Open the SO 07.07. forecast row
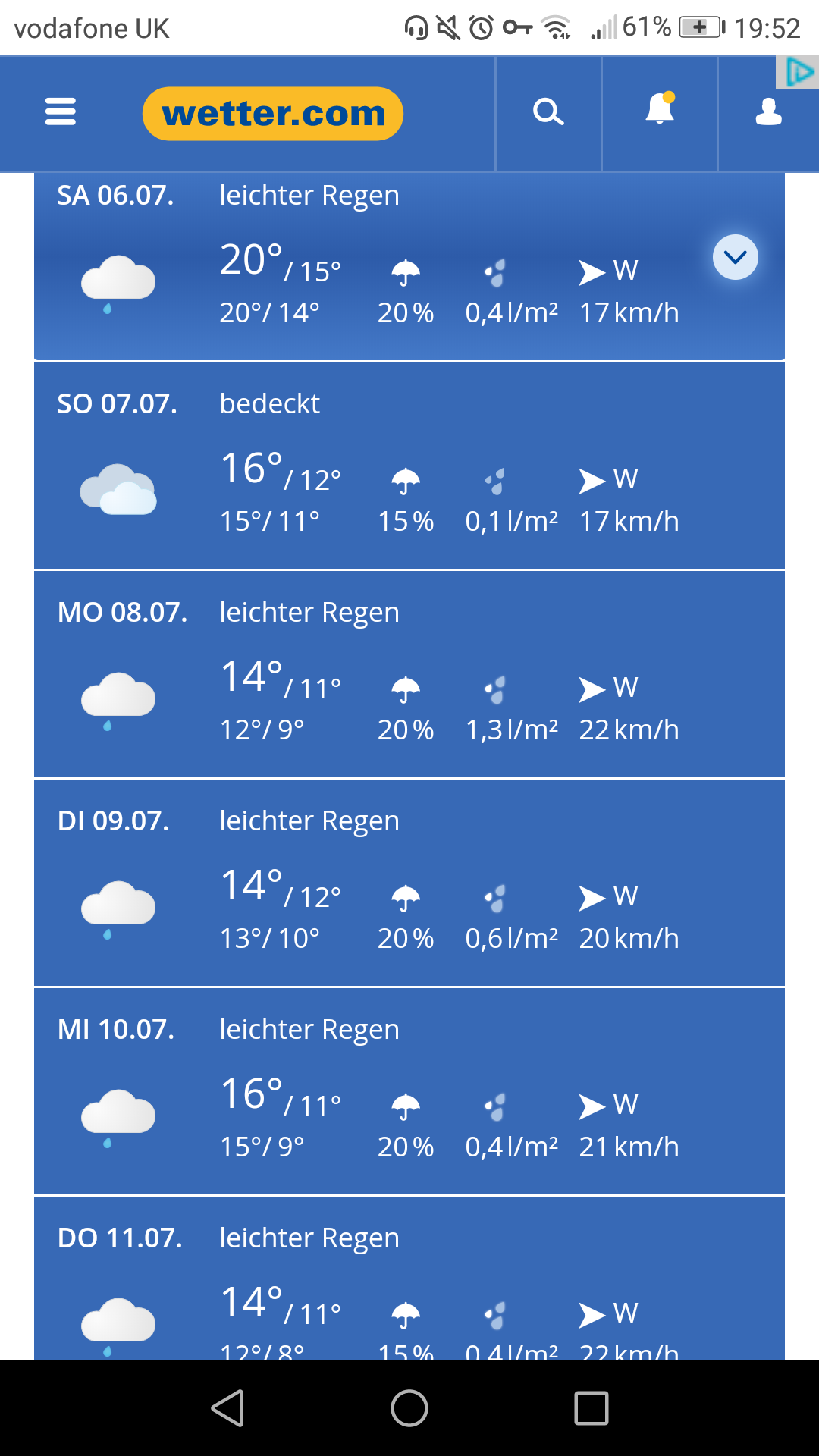This screenshot has width=819, height=1456. click(x=409, y=466)
